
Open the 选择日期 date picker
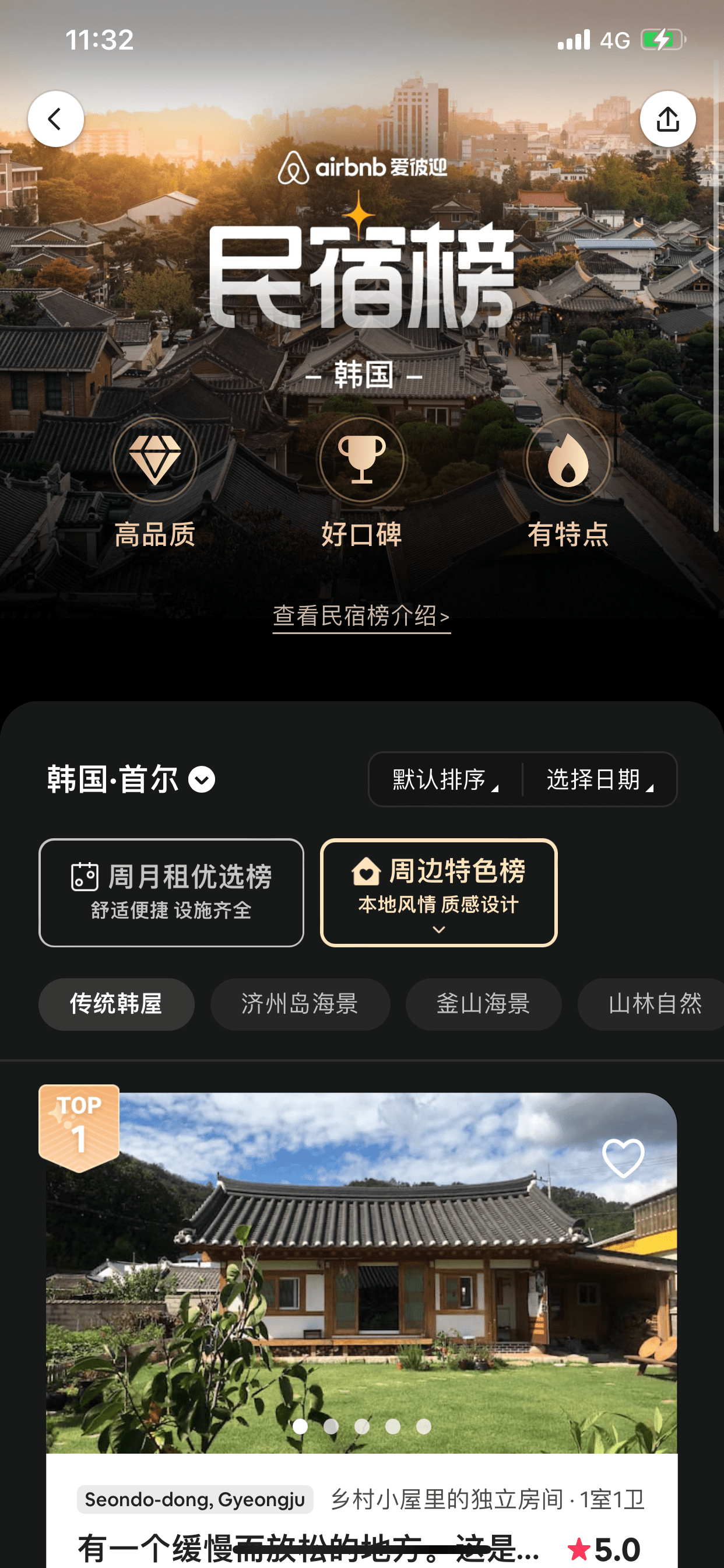point(599,780)
